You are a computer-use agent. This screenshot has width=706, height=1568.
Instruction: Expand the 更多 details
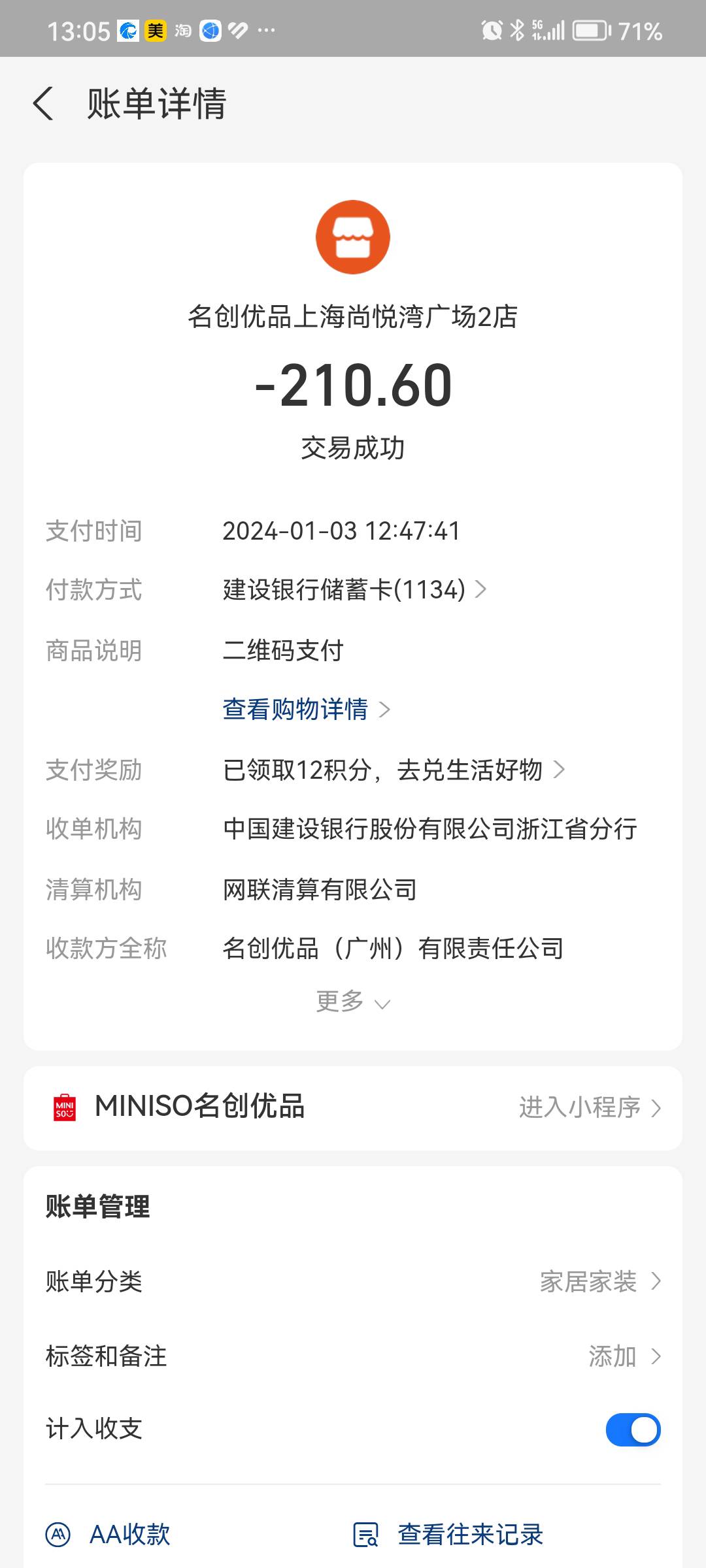click(353, 1002)
